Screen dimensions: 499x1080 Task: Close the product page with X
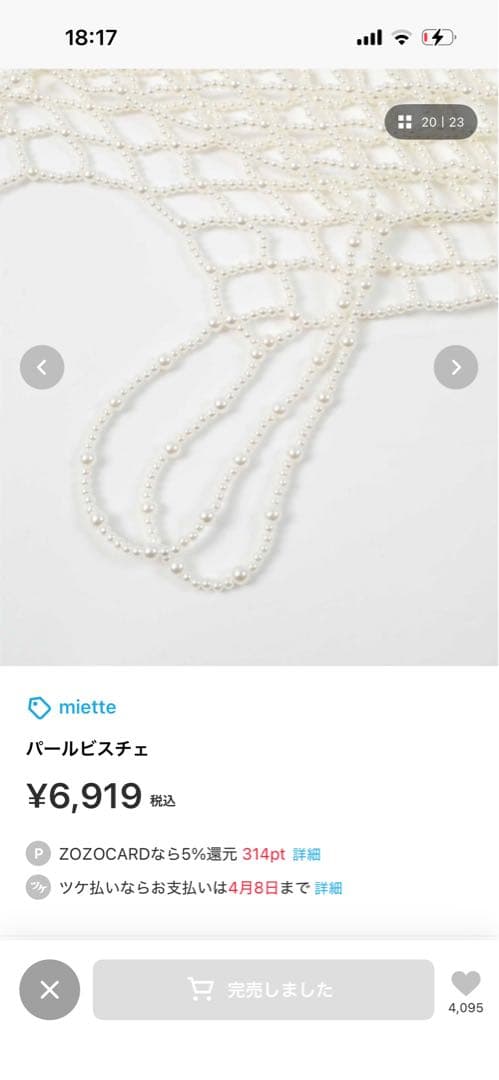[50, 990]
